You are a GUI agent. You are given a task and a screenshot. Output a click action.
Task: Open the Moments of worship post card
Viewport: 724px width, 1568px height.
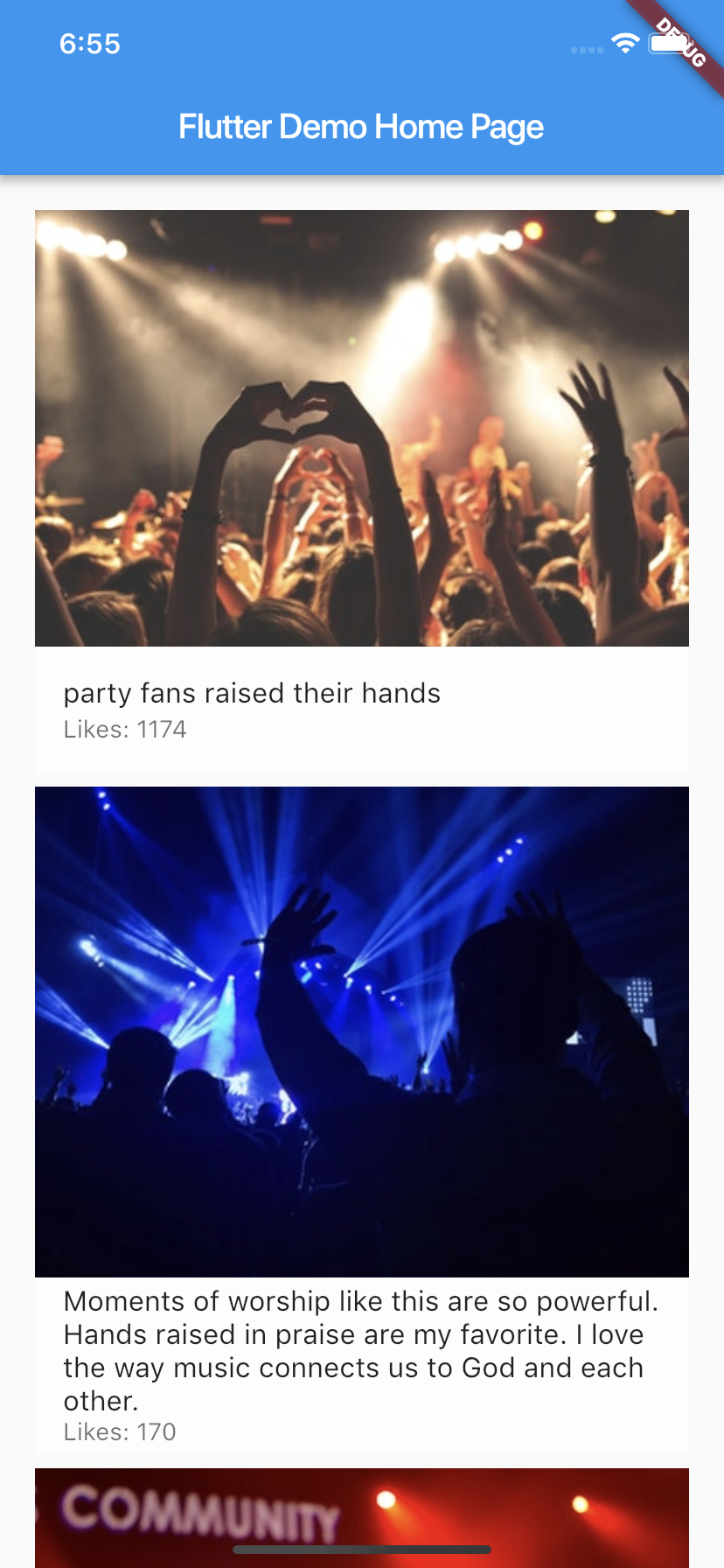(362, 1120)
